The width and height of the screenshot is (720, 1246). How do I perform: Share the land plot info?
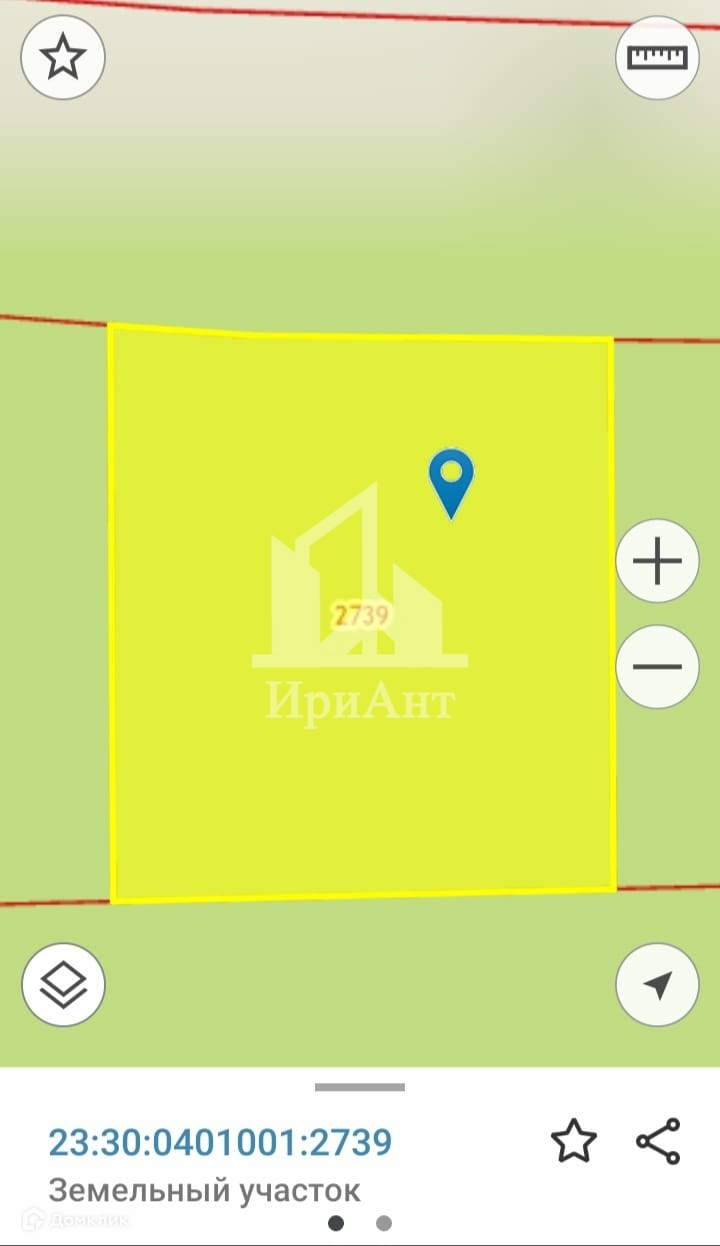tap(659, 1141)
